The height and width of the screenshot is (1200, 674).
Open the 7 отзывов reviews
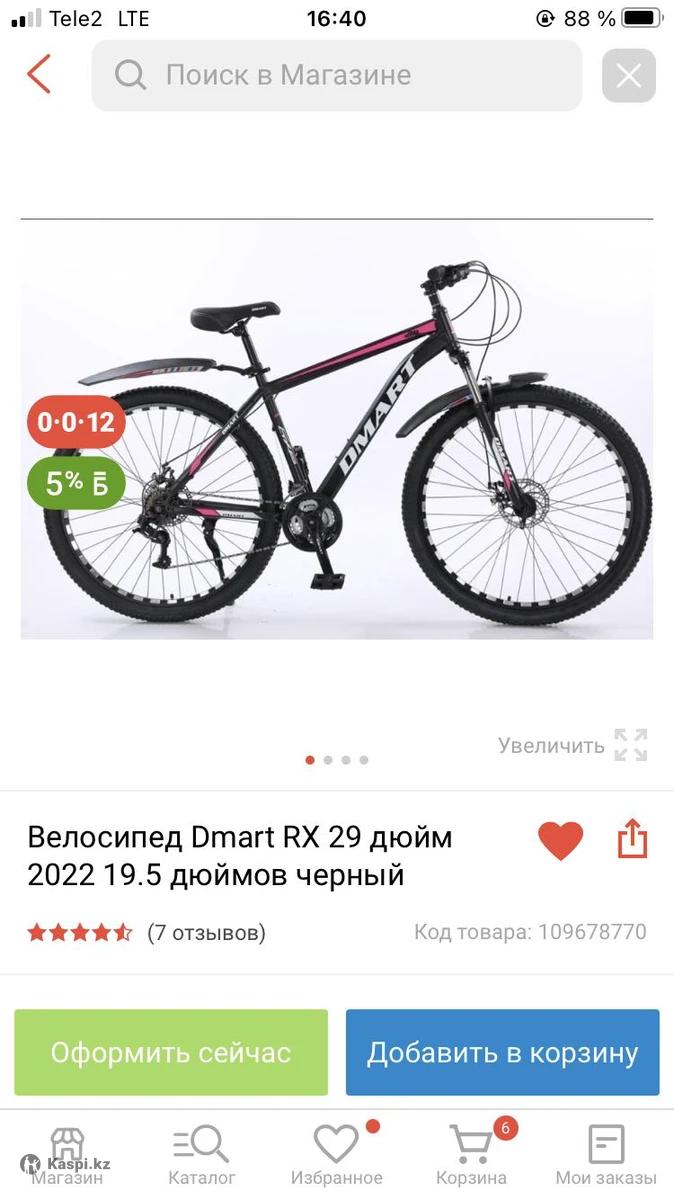click(206, 933)
